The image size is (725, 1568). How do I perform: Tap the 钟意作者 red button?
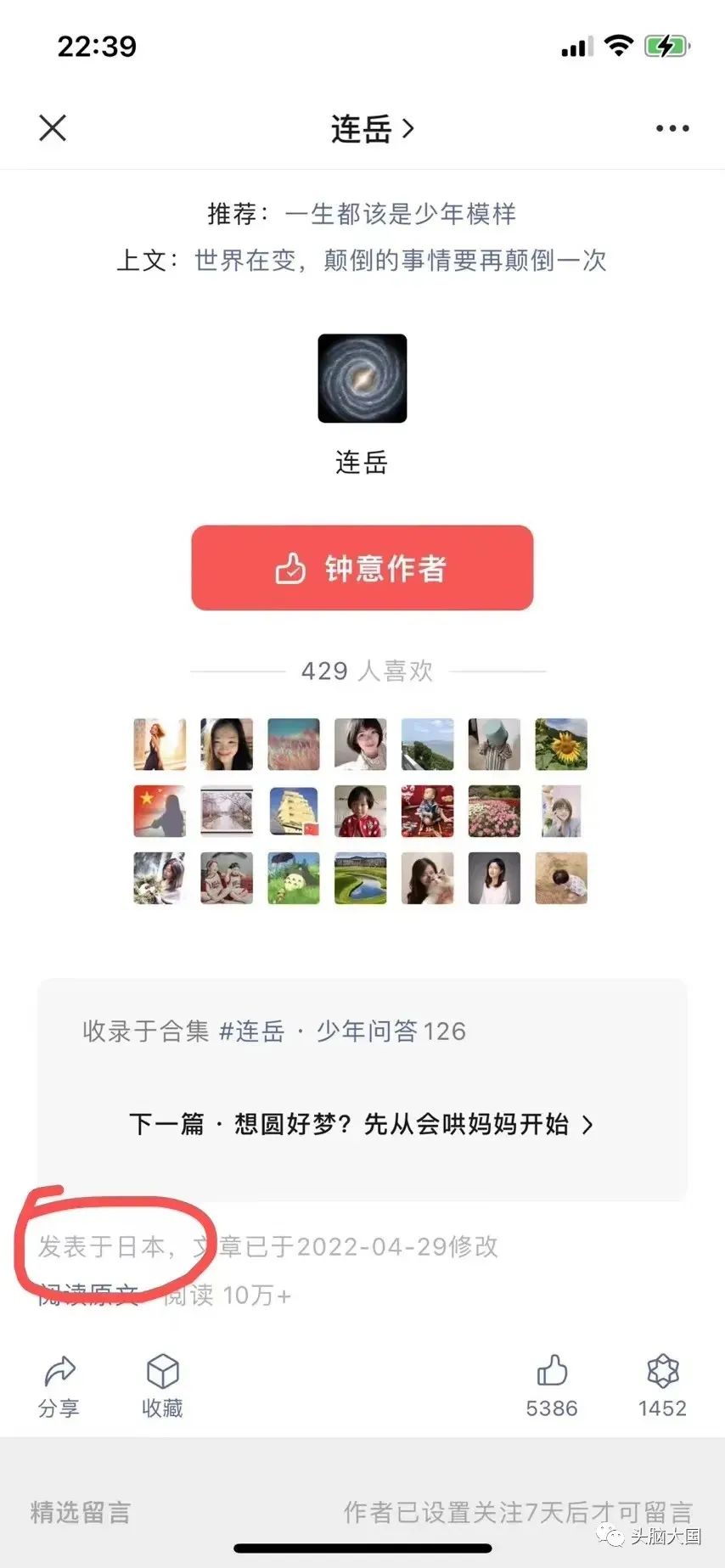(362, 568)
